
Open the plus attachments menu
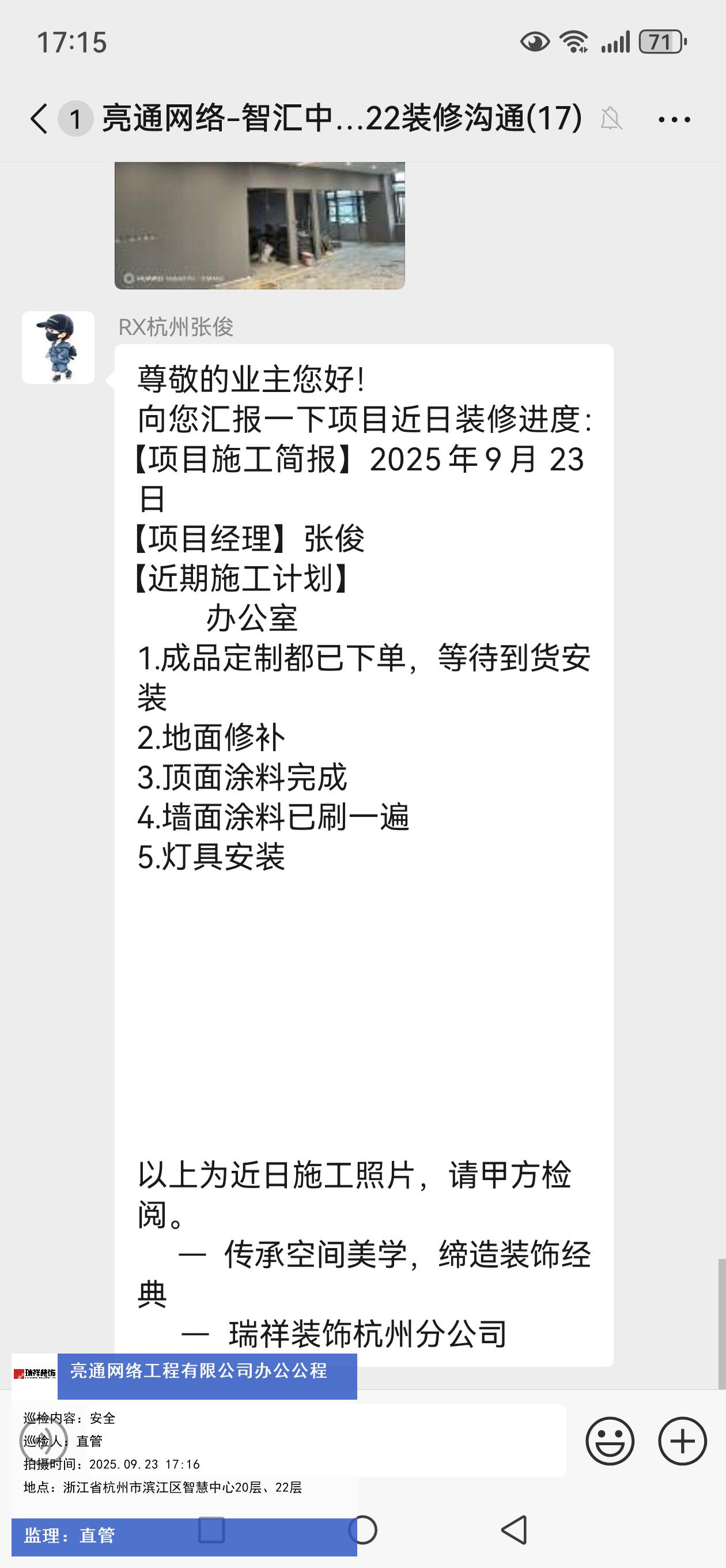[682, 1441]
